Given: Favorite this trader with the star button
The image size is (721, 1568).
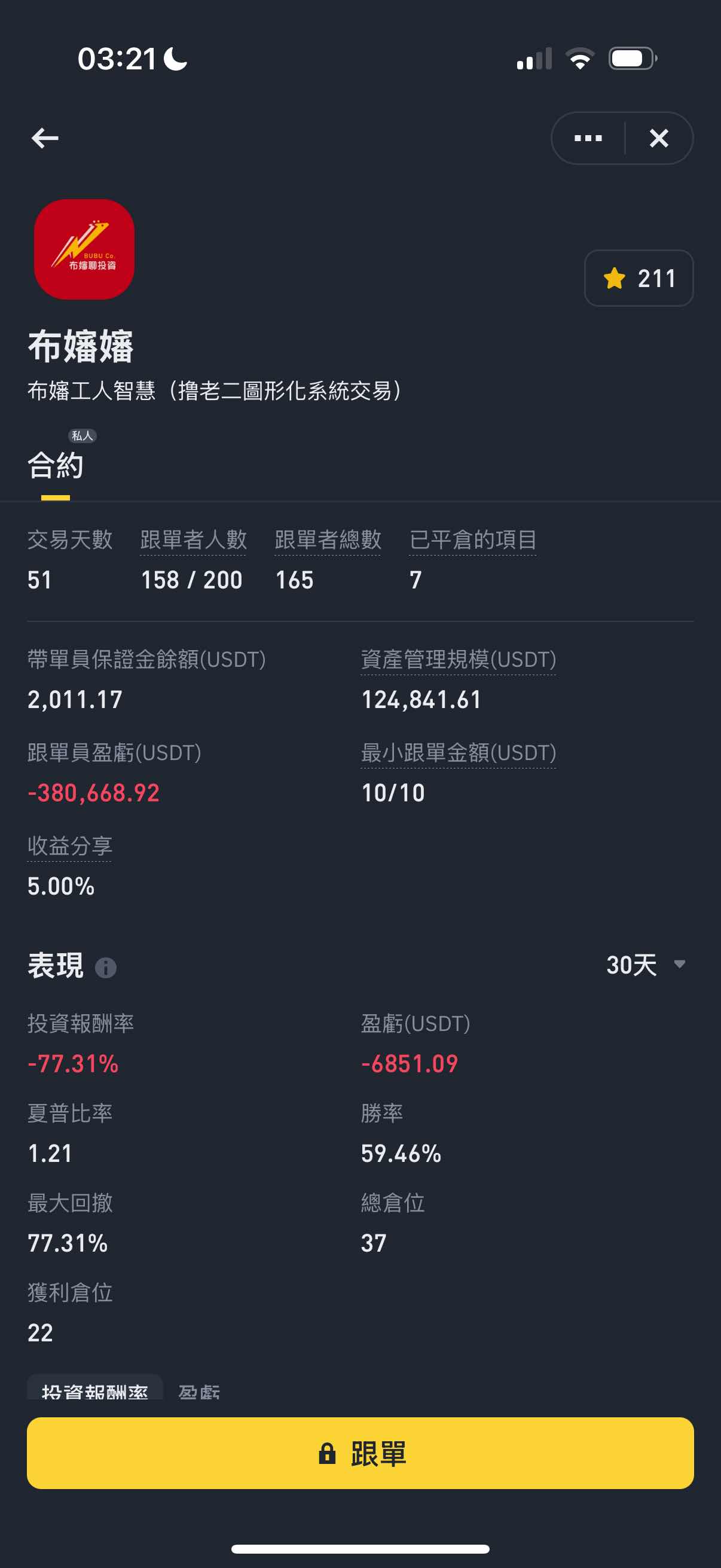Looking at the screenshot, I should (x=638, y=278).
